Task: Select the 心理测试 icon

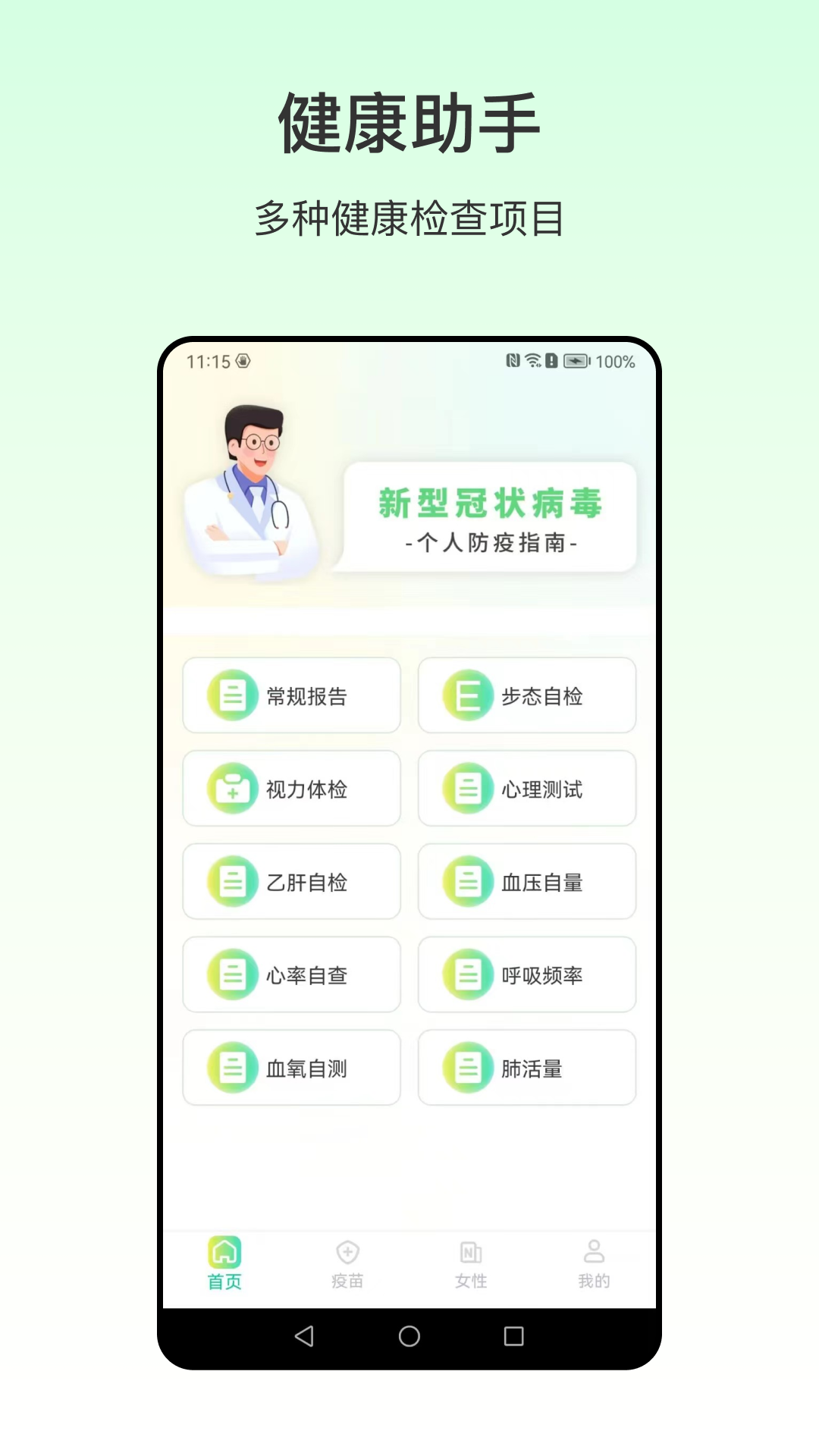Action: coord(469,789)
